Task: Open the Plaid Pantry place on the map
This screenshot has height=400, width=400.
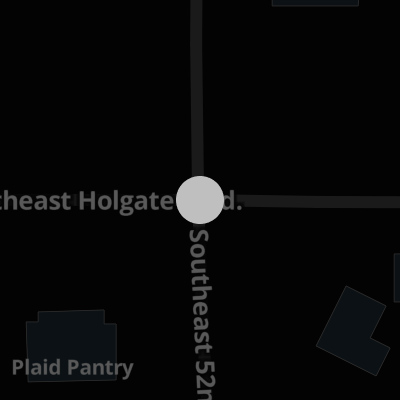Action: (x=73, y=368)
